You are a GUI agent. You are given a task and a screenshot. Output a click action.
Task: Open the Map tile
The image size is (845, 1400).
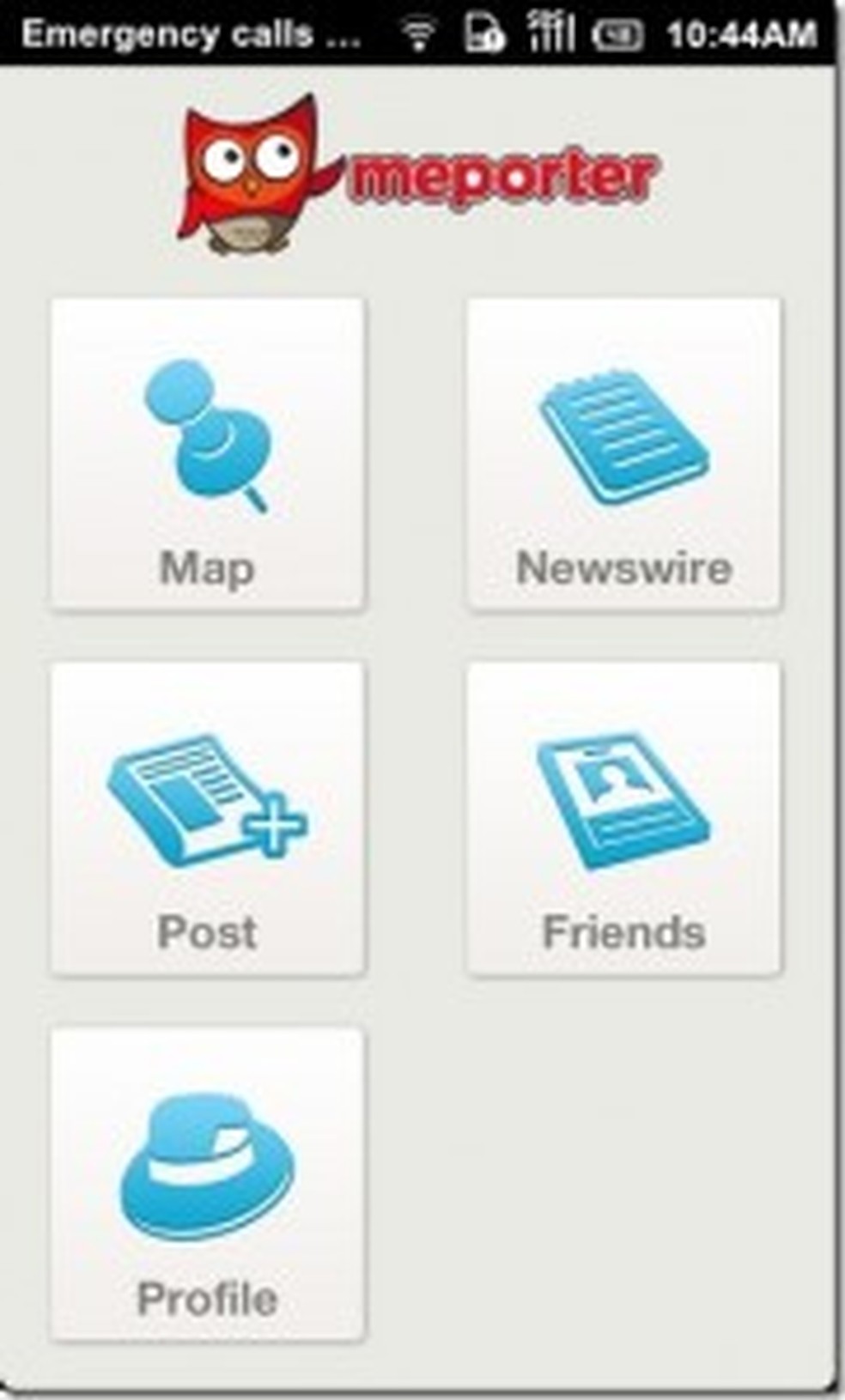pyautogui.click(x=207, y=455)
